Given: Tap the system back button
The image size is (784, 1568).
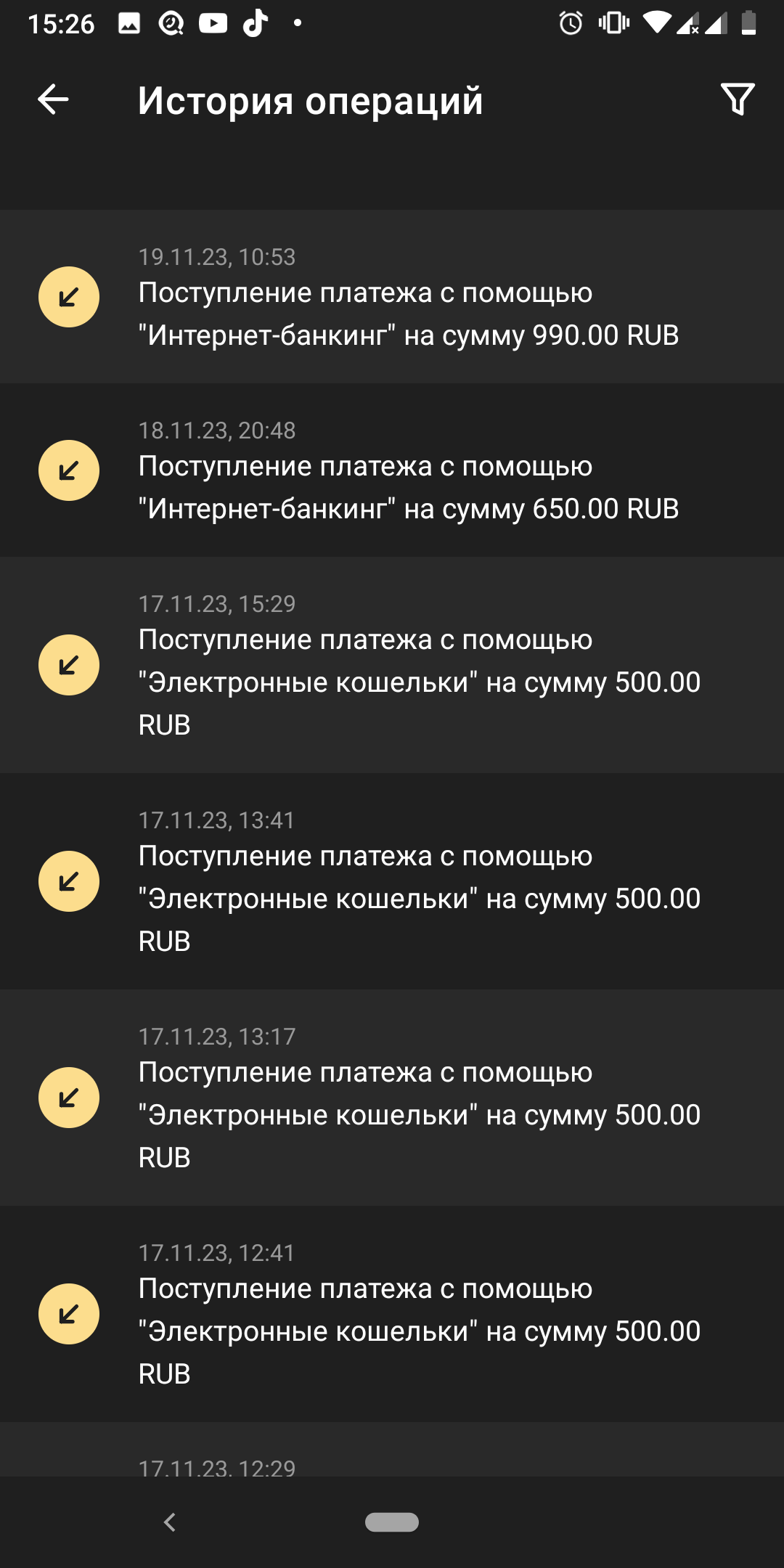Looking at the screenshot, I should tap(170, 1522).
